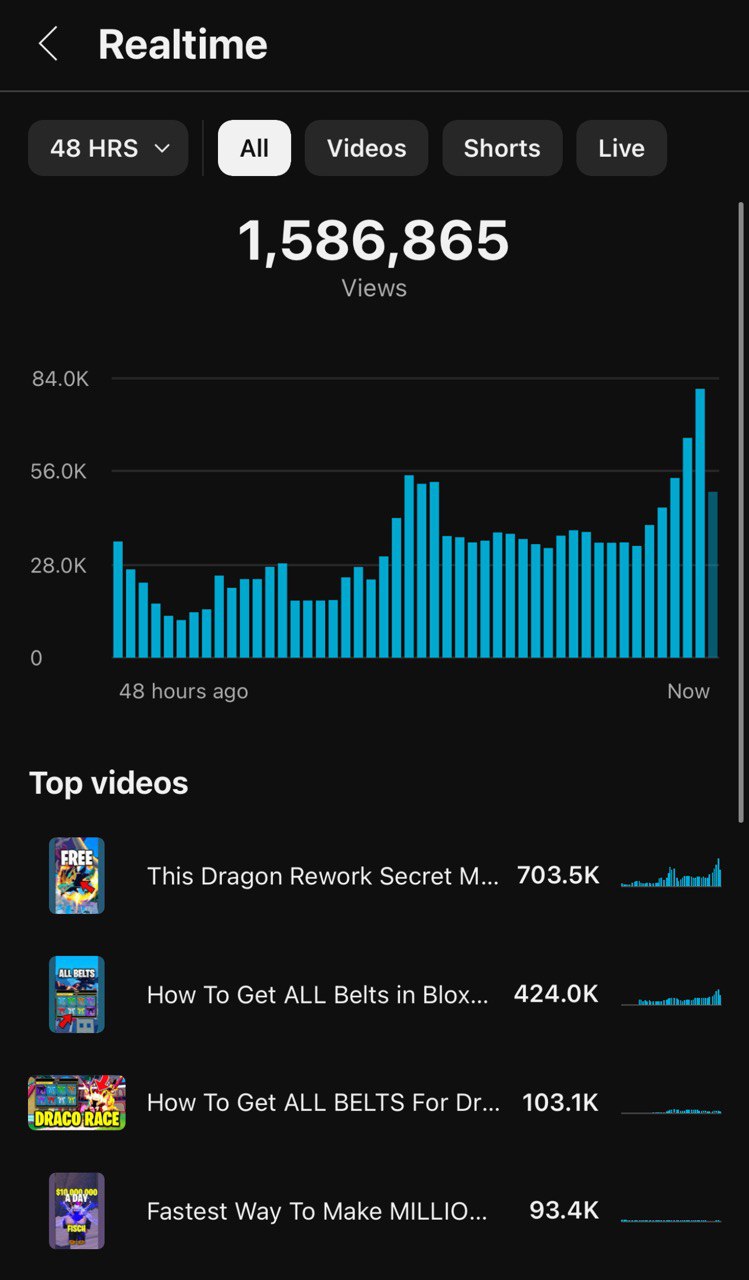Viewport: 749px width, 1280px height.
Task: Click the ALL Belts in Blox thumbnail
Action: [x=77, y=994]
